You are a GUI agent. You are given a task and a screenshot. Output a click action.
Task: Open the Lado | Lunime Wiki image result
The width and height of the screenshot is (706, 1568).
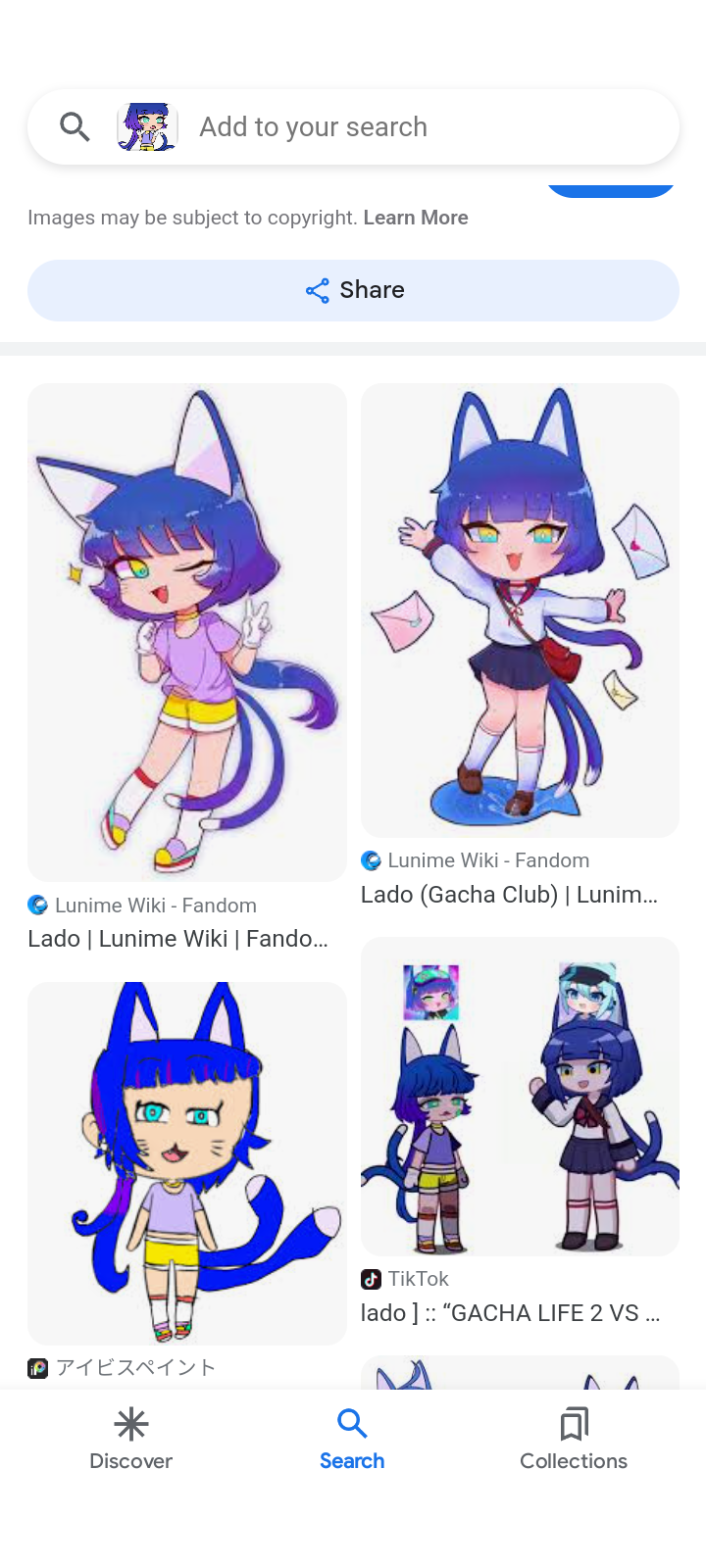click(x=186, y=632)
